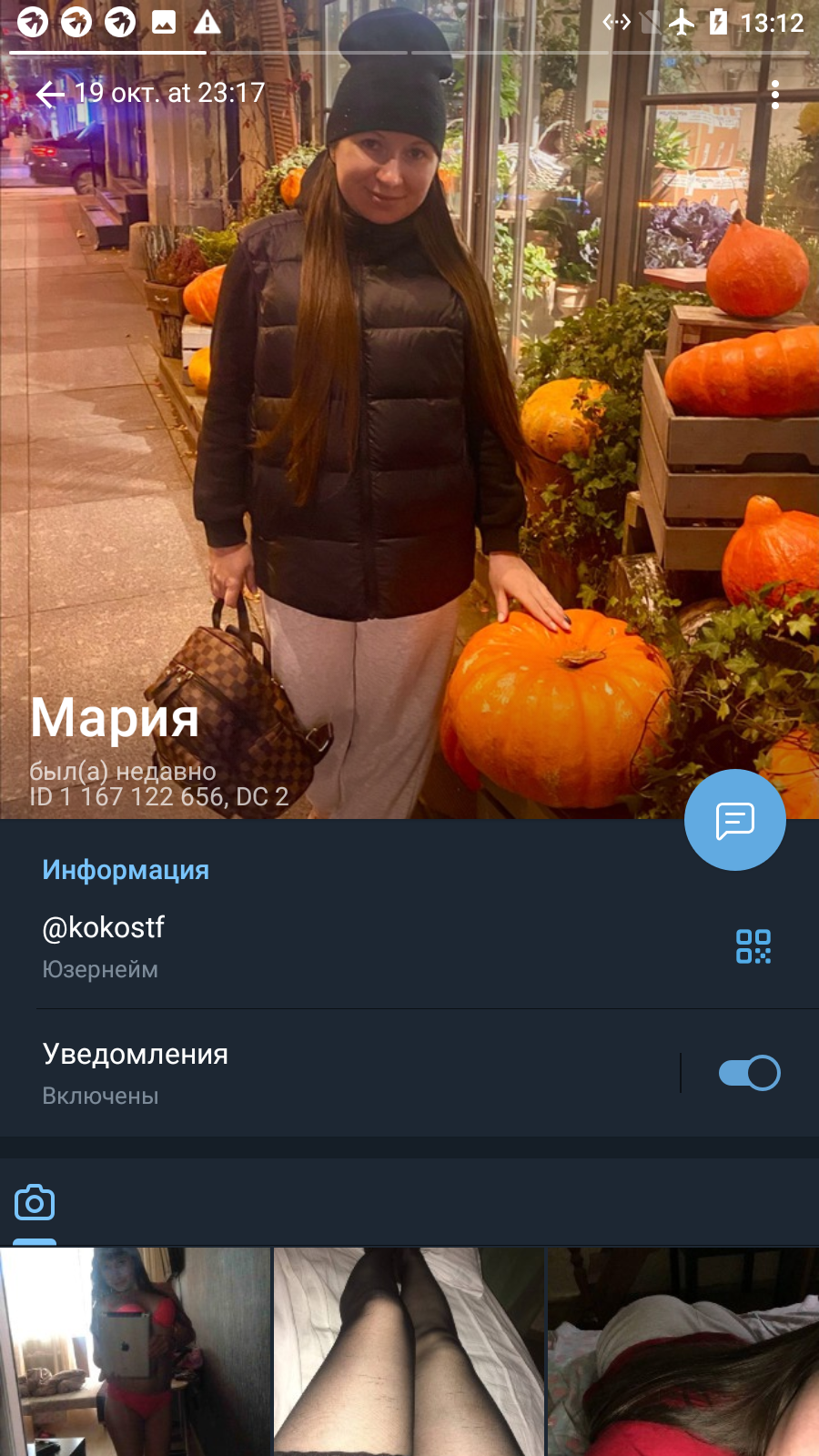
Task: Select the photos media tab
Action: 35,1203
